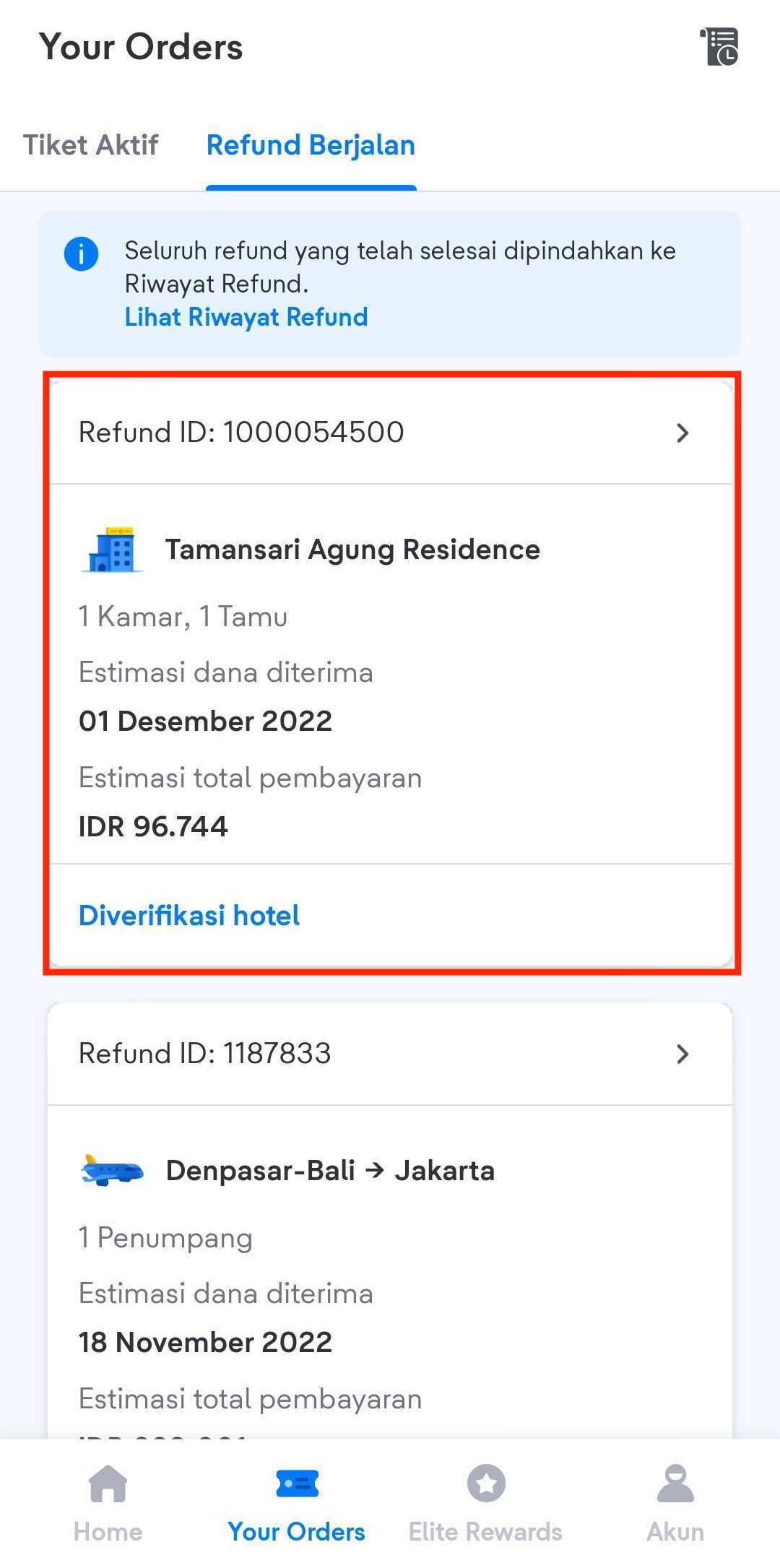
Task: Switch to the Tiket Aktif tab
Action: (x=91, y=145)
